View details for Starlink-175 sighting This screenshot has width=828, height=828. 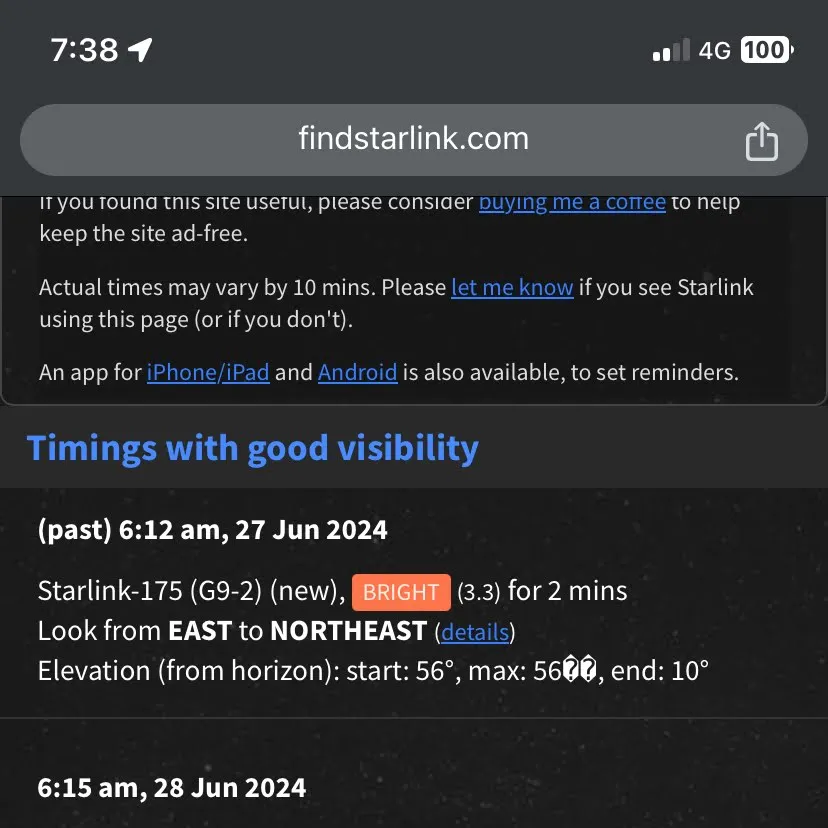point(475,632)
